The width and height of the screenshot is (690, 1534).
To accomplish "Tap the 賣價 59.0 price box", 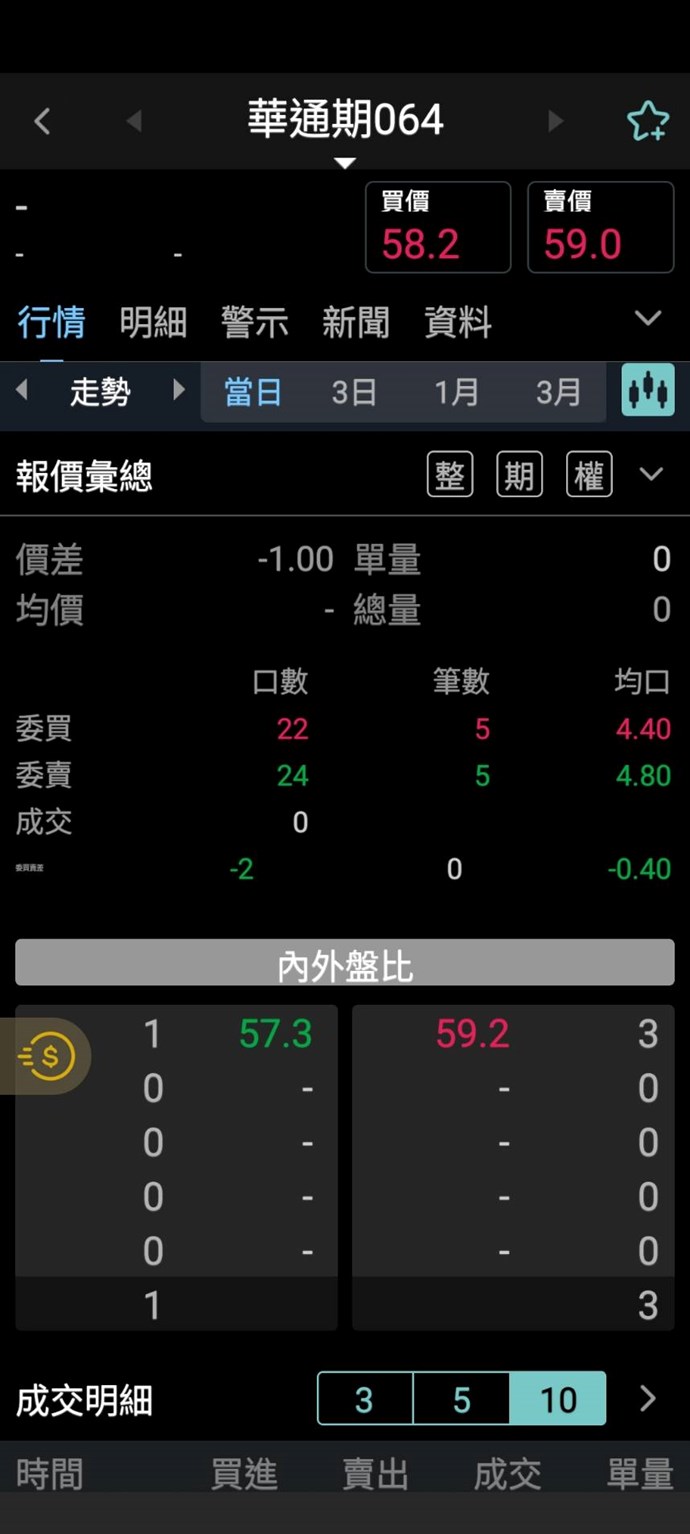I will [600, 227].
